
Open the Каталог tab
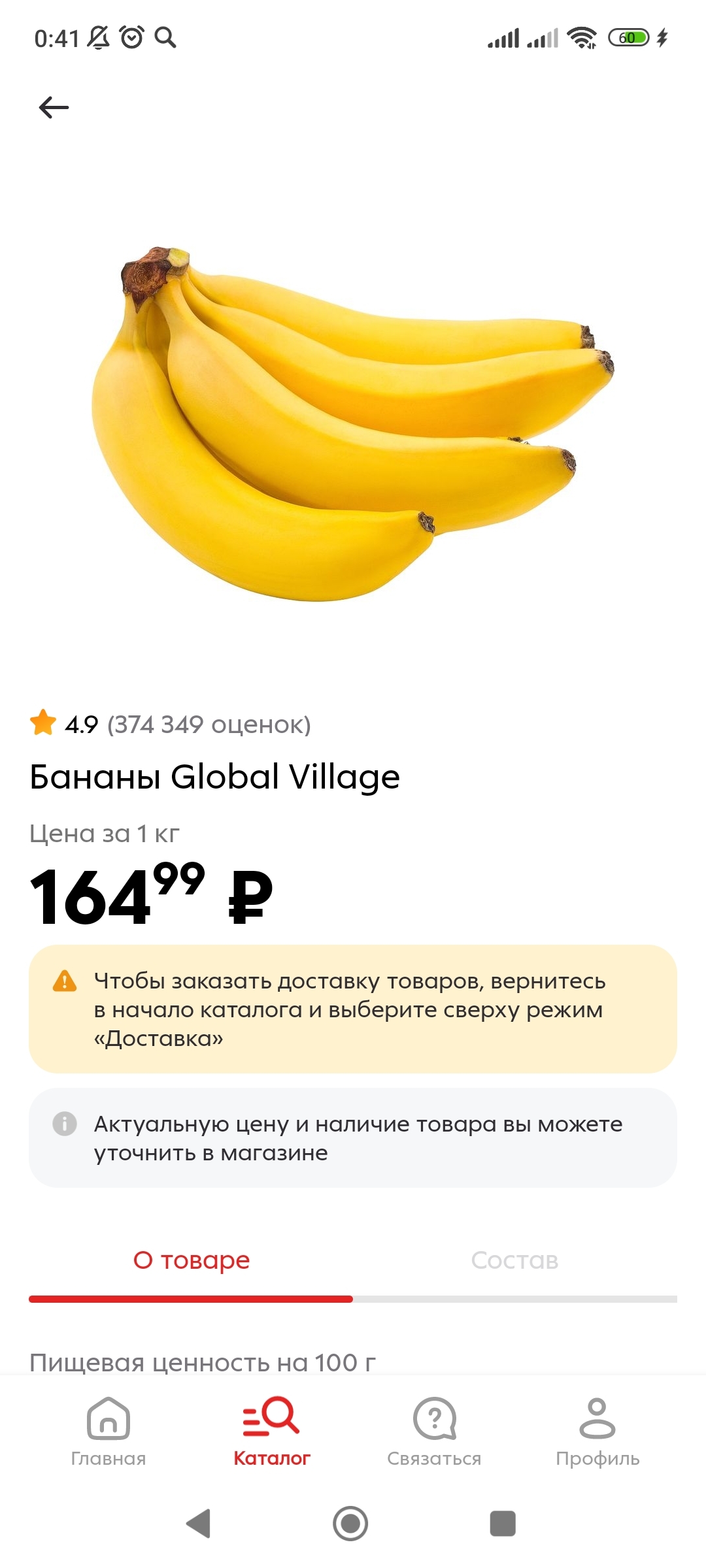coord(271,1431)
